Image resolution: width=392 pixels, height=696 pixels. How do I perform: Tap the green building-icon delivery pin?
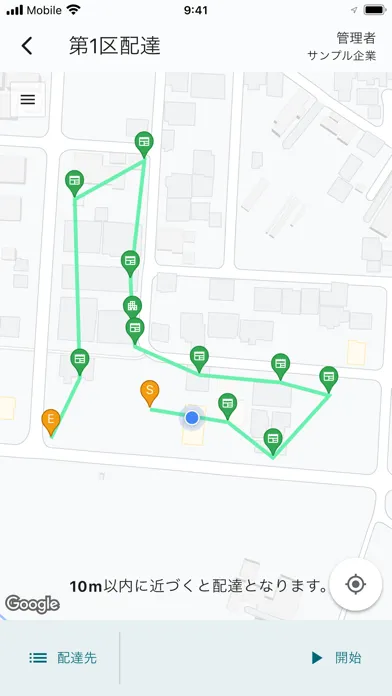click(x=132, y=307)
